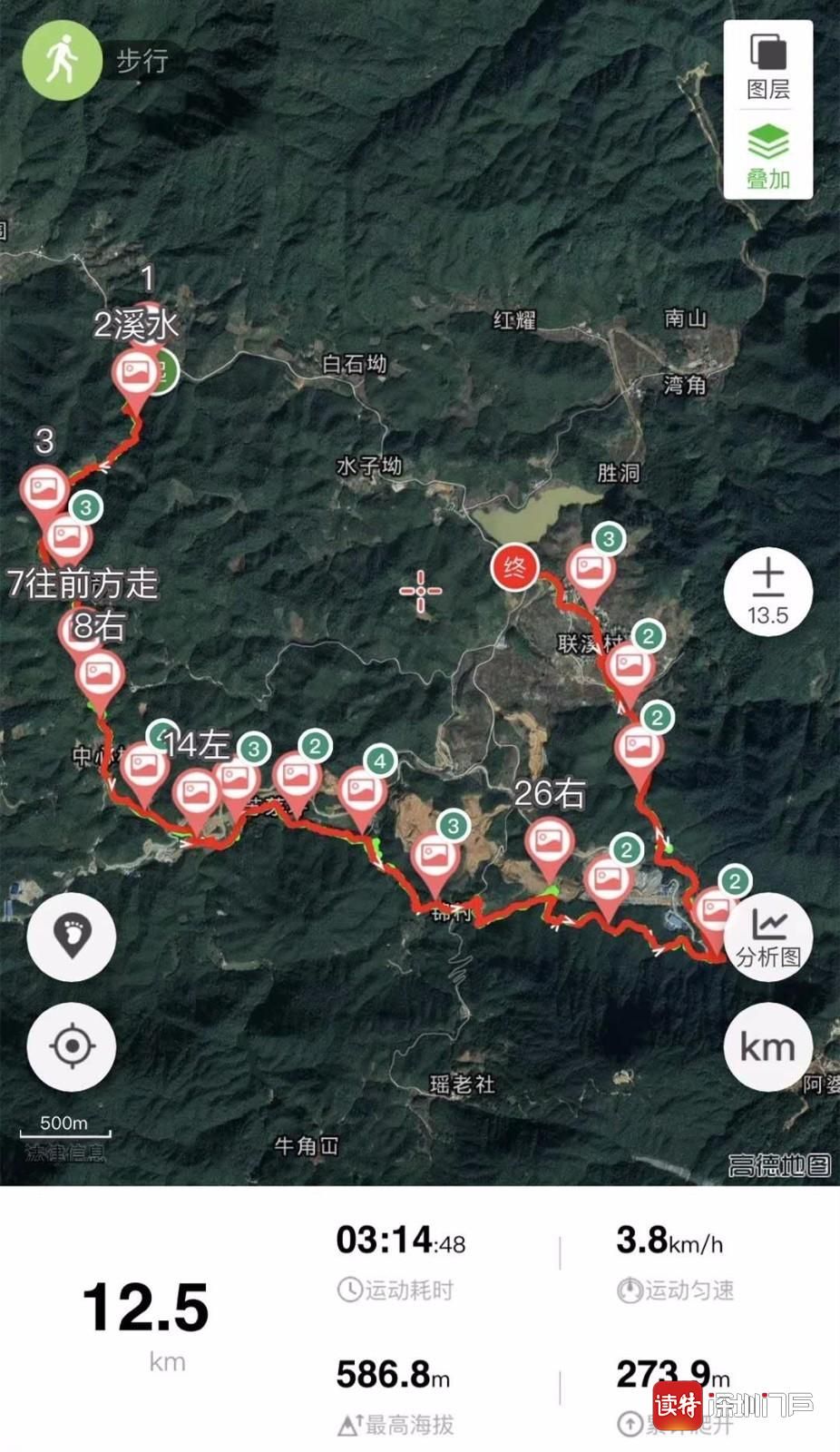Screen dimensions: 840x1452
Task: Tap the green walking mode icon
Action: [62, 61]
